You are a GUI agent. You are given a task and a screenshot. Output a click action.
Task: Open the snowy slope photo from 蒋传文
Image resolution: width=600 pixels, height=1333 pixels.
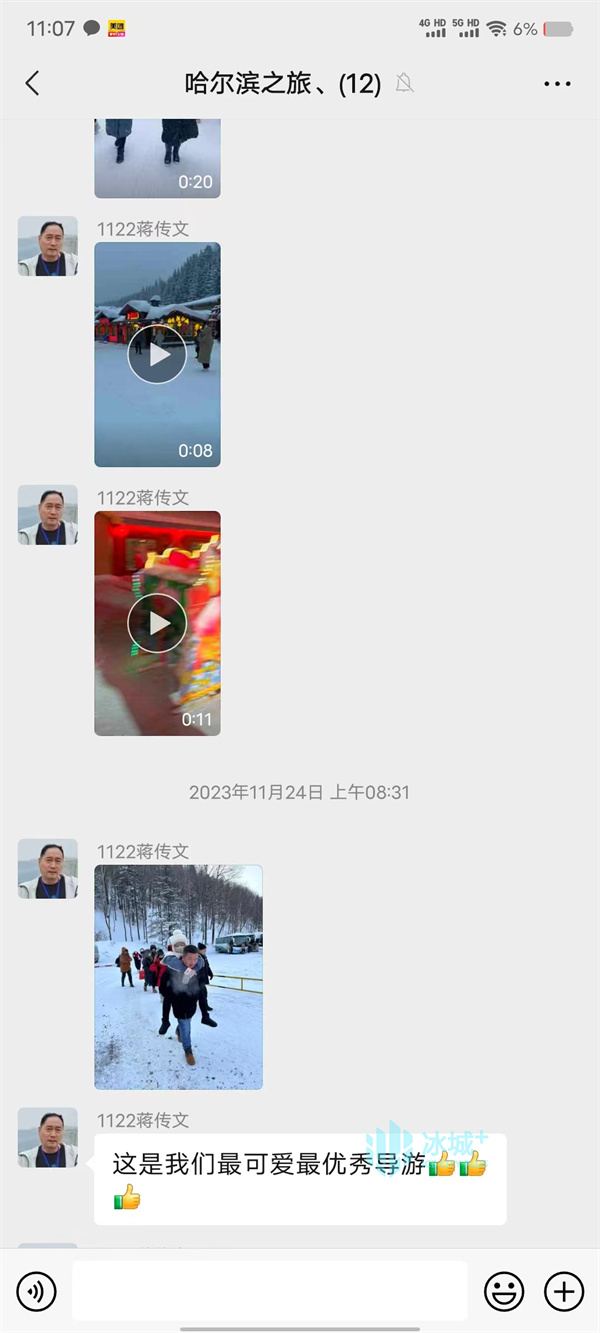click(179, 977)
